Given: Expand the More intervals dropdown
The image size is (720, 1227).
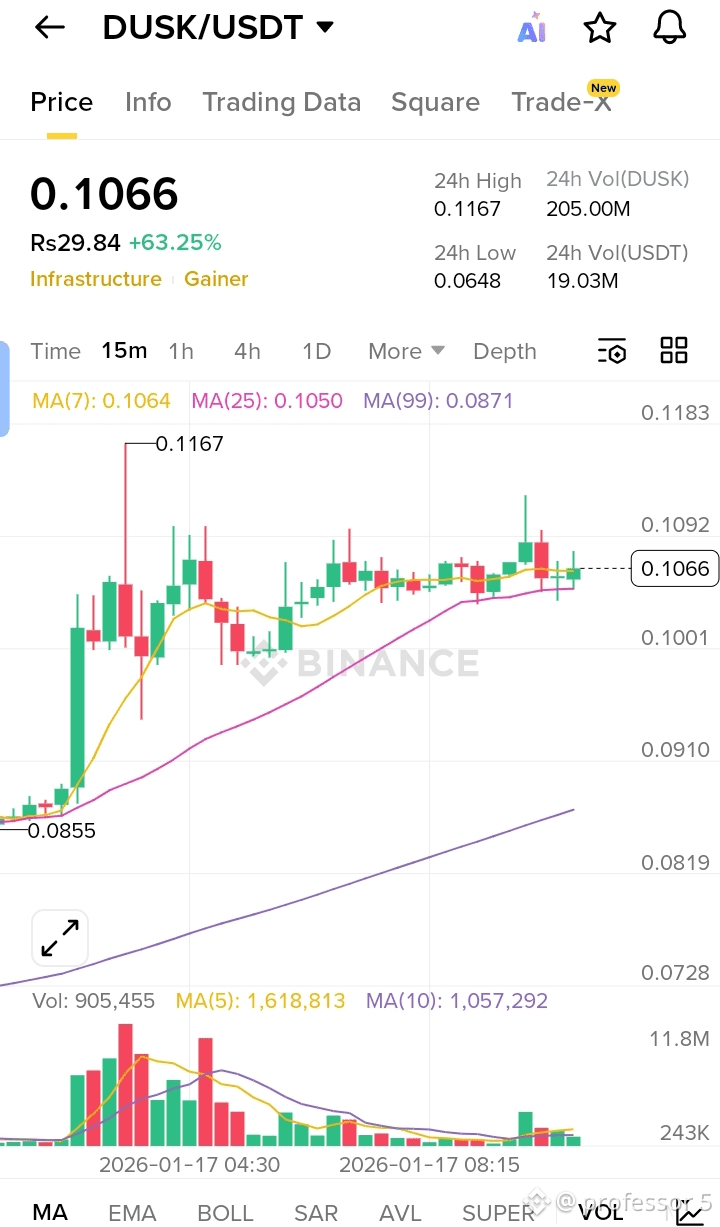Looking at the screenshot, I should click(x=406, y=351).
